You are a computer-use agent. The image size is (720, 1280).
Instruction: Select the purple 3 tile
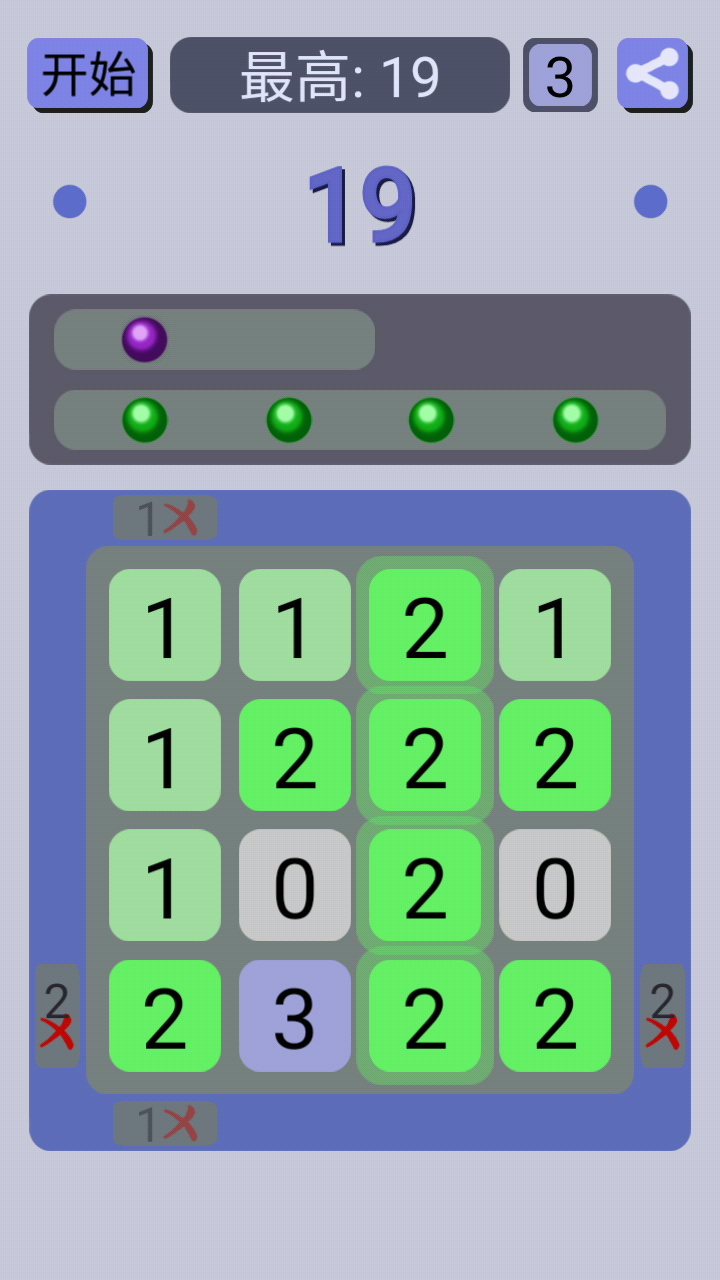(295, 1016)
